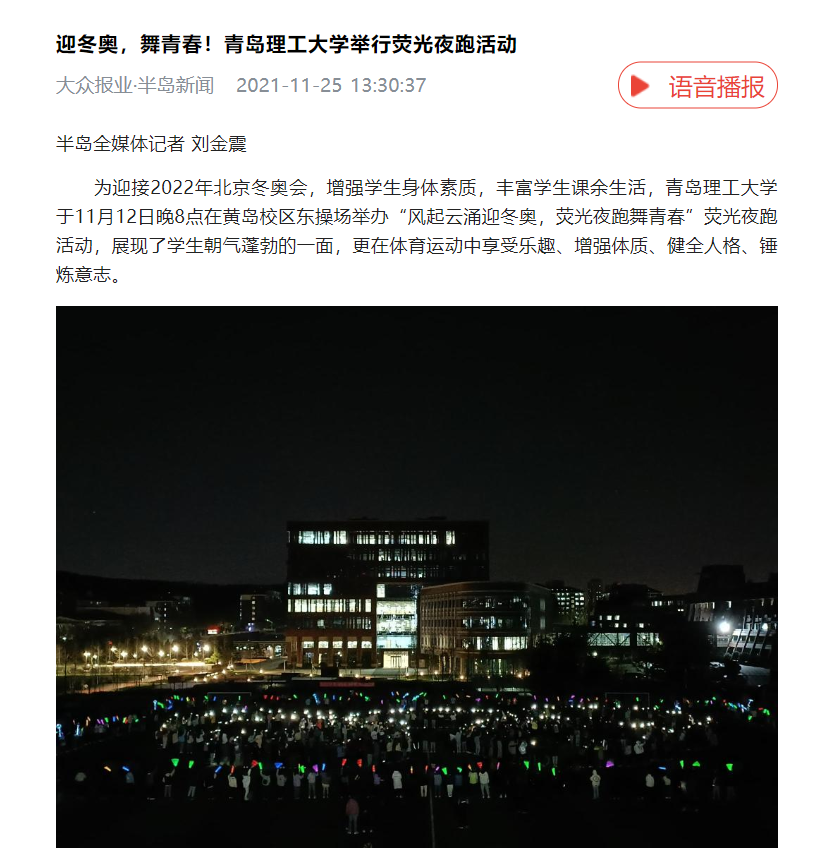The image size is (830, 860).
Task: Play the 语音播报 audio narration
Action: click(x=697, y=86)
